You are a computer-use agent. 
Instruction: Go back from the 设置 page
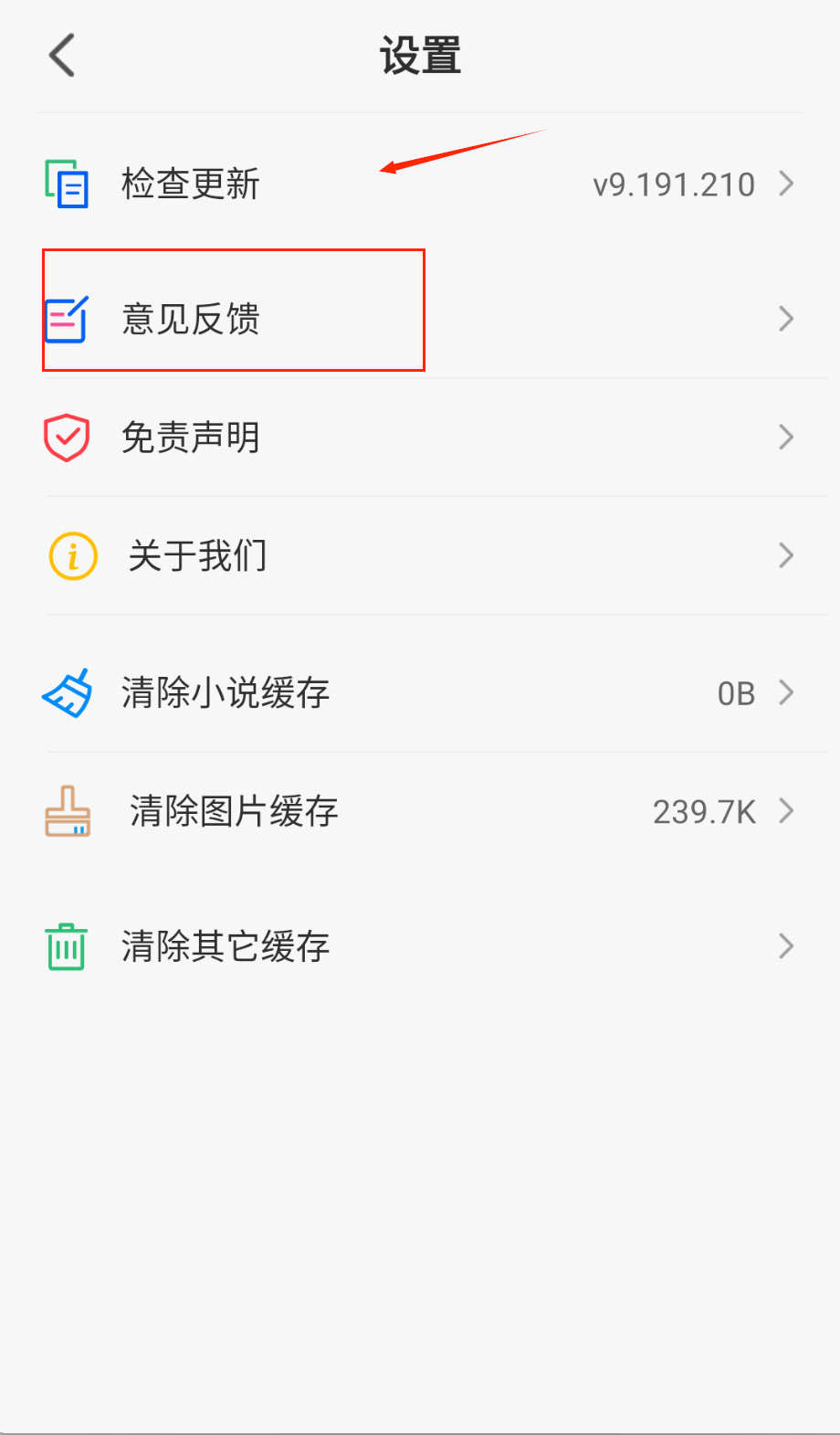pyautogui.click(x=62, y=56)
